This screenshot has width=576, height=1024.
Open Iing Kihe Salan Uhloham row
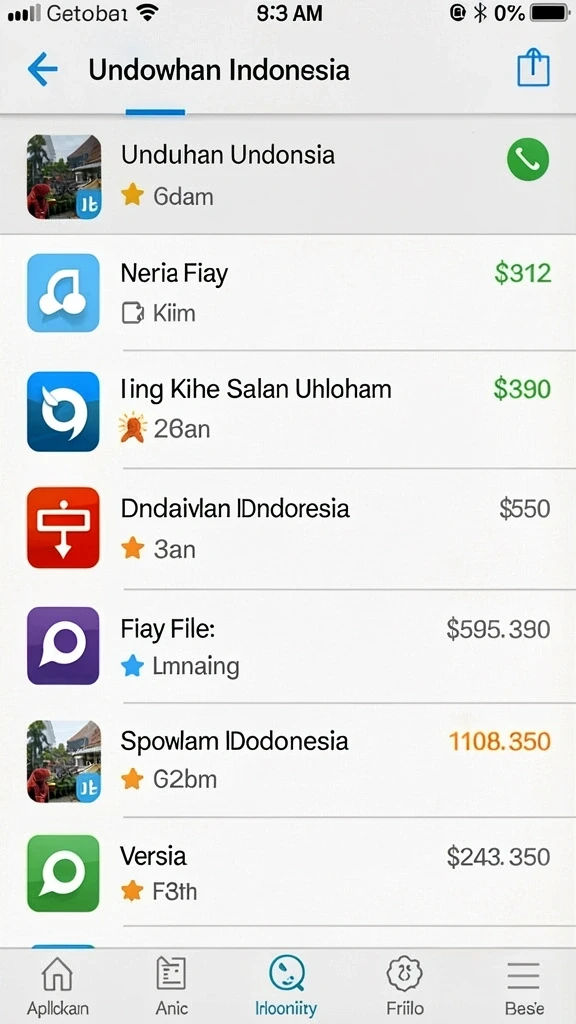(288, 409)
